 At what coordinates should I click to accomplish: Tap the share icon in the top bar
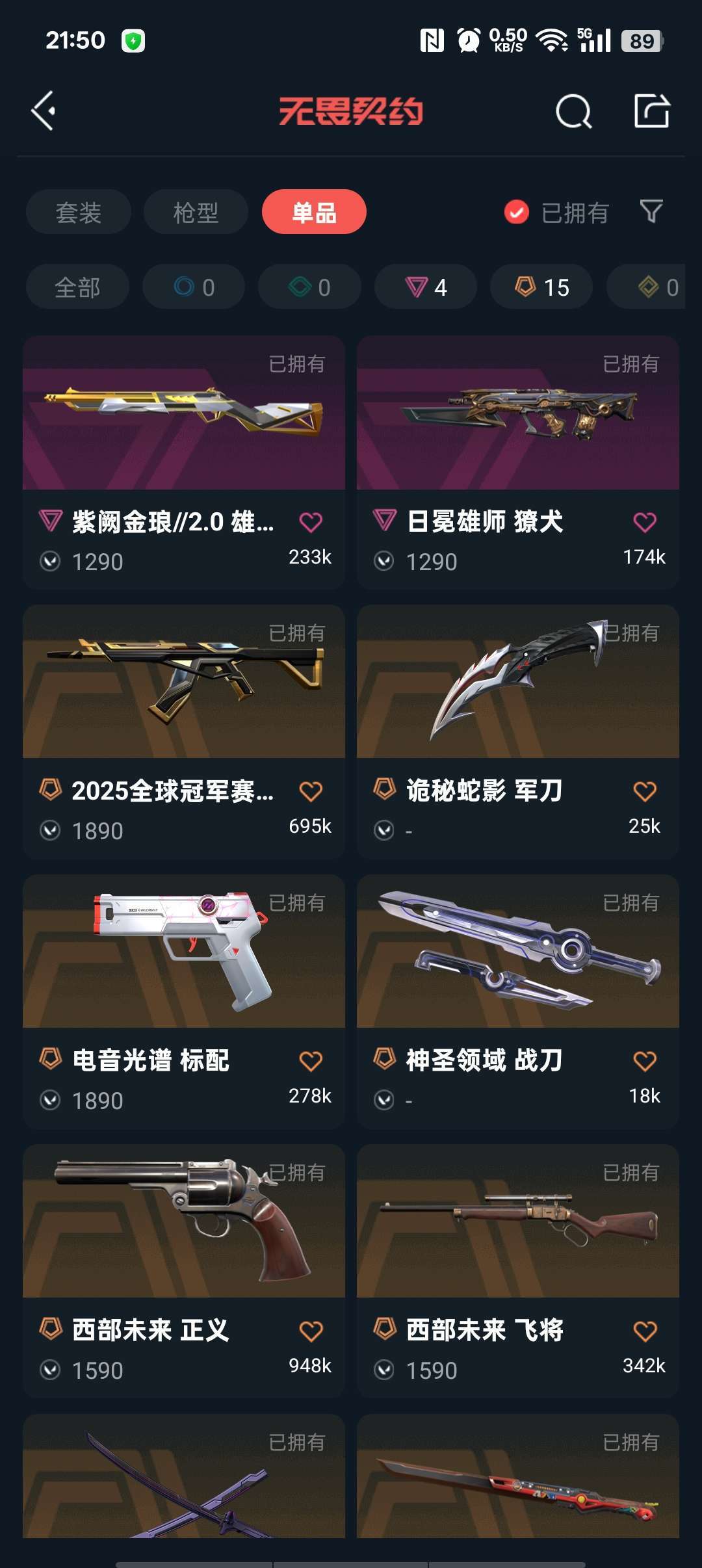(x=651, y=111)
